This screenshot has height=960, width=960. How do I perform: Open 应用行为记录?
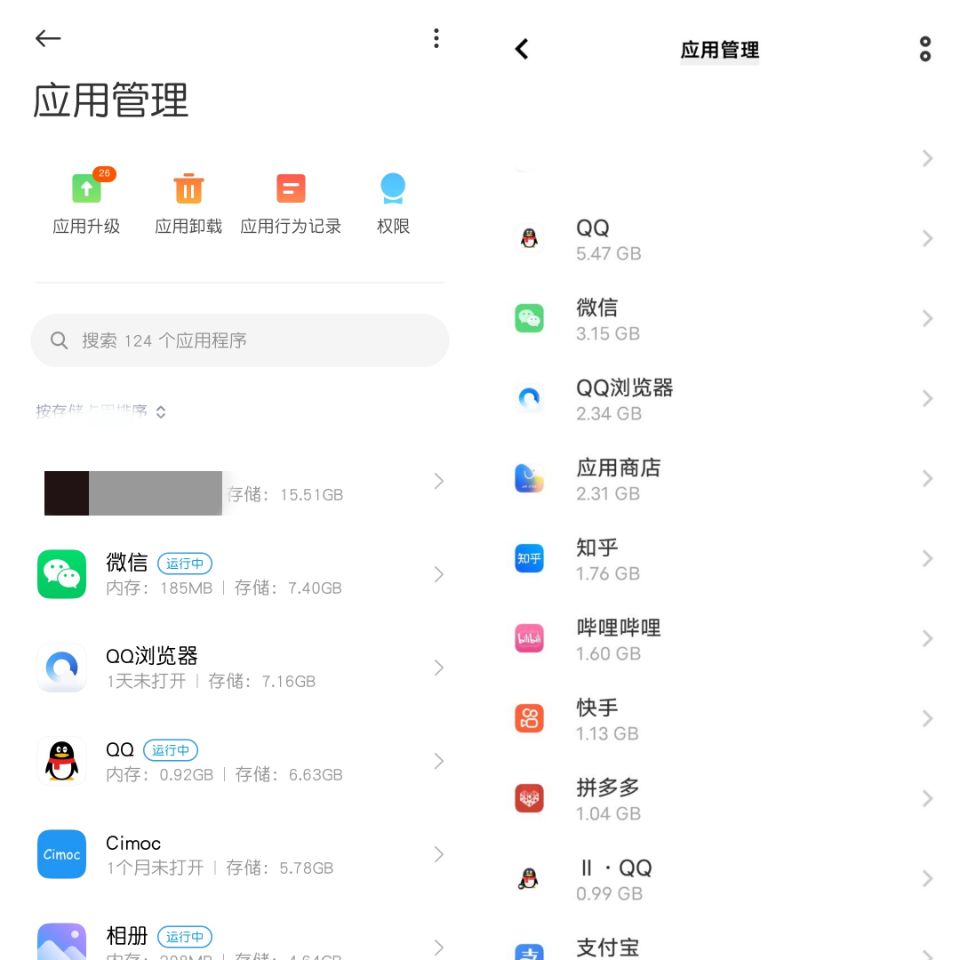pos(291,203)
